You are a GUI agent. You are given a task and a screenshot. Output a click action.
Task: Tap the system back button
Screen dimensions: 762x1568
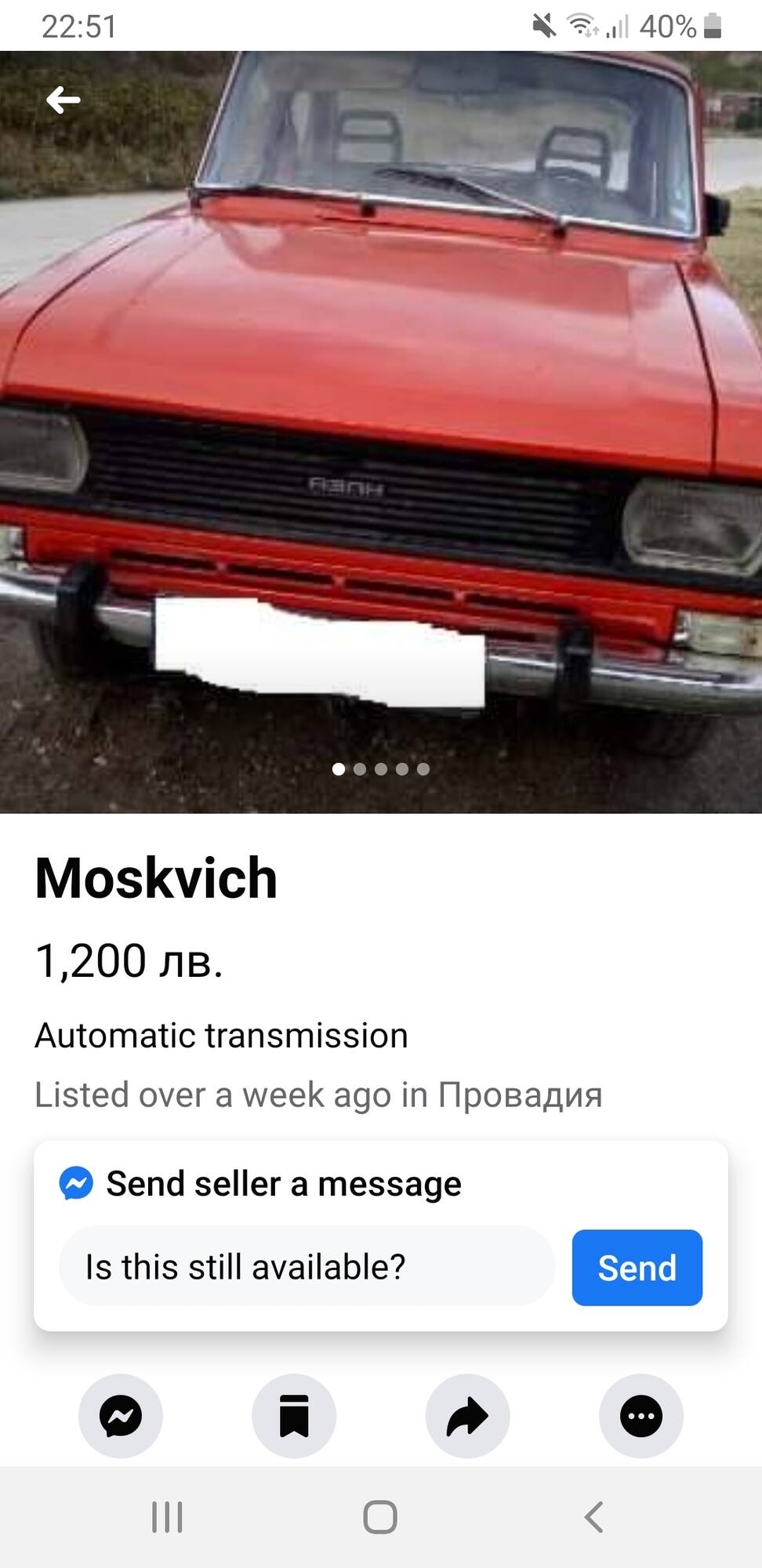594,1517
